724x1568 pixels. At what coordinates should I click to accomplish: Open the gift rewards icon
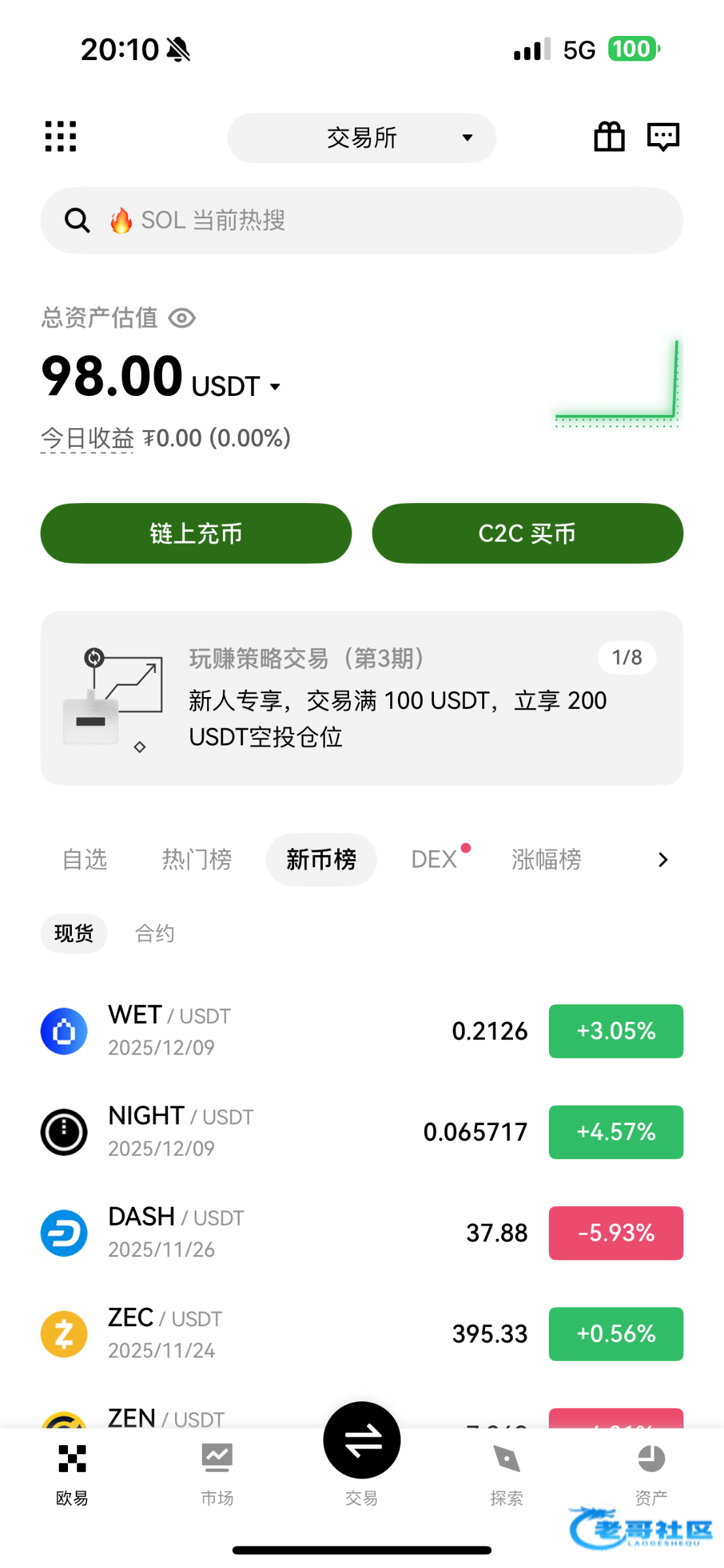point(609,137)
